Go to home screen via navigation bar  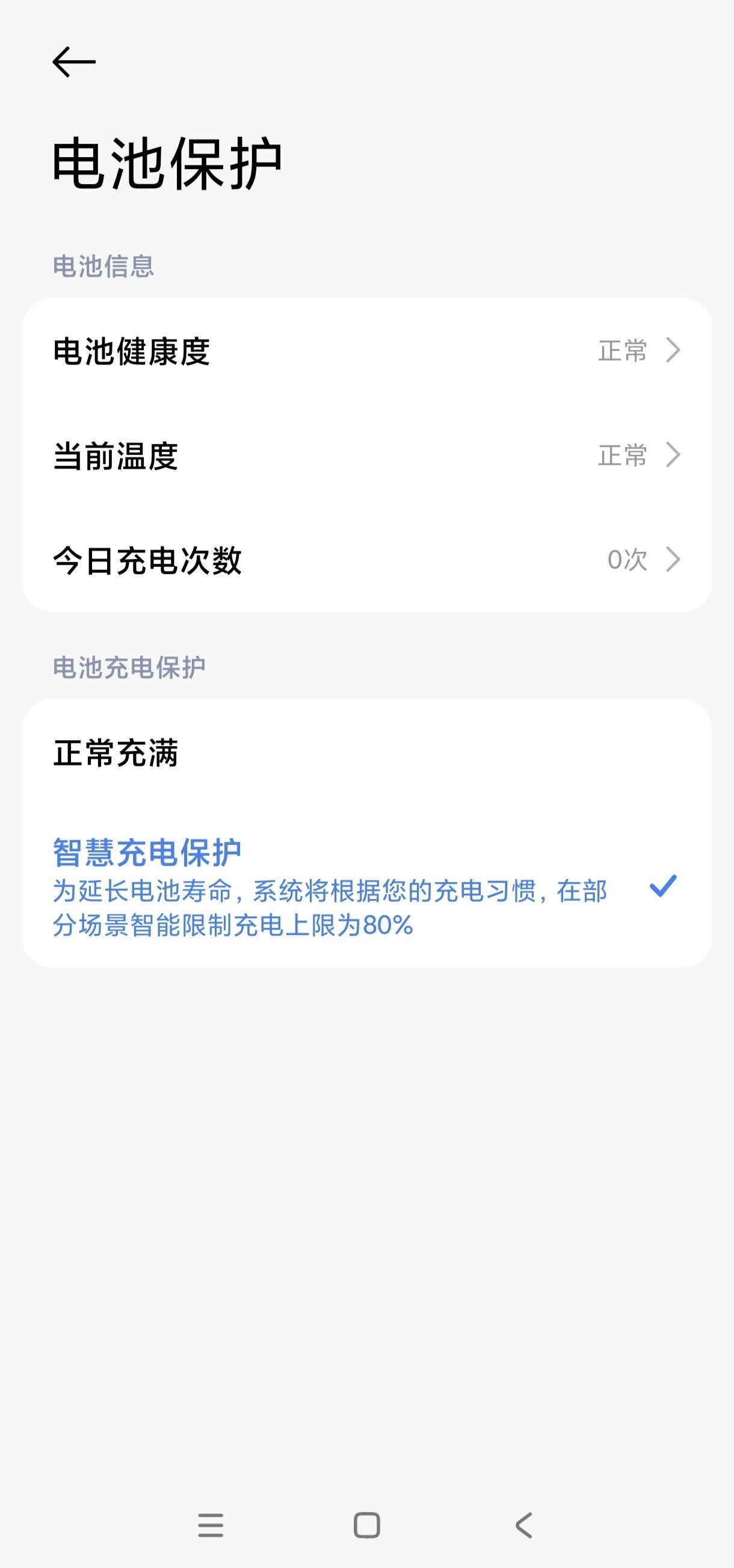point(367,1525)
